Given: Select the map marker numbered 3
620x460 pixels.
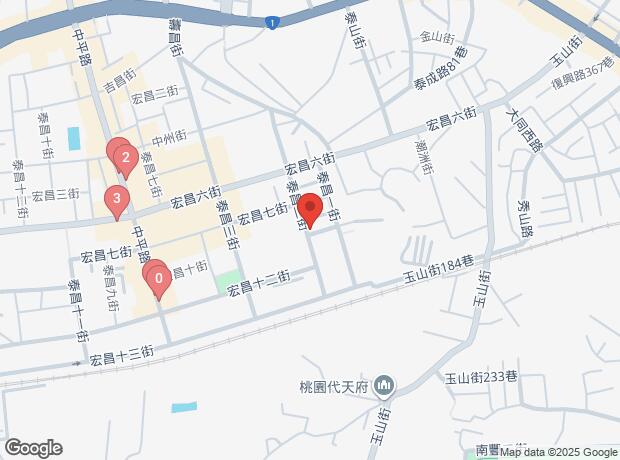Looking at the screenshot, I should tap(117, 199).
